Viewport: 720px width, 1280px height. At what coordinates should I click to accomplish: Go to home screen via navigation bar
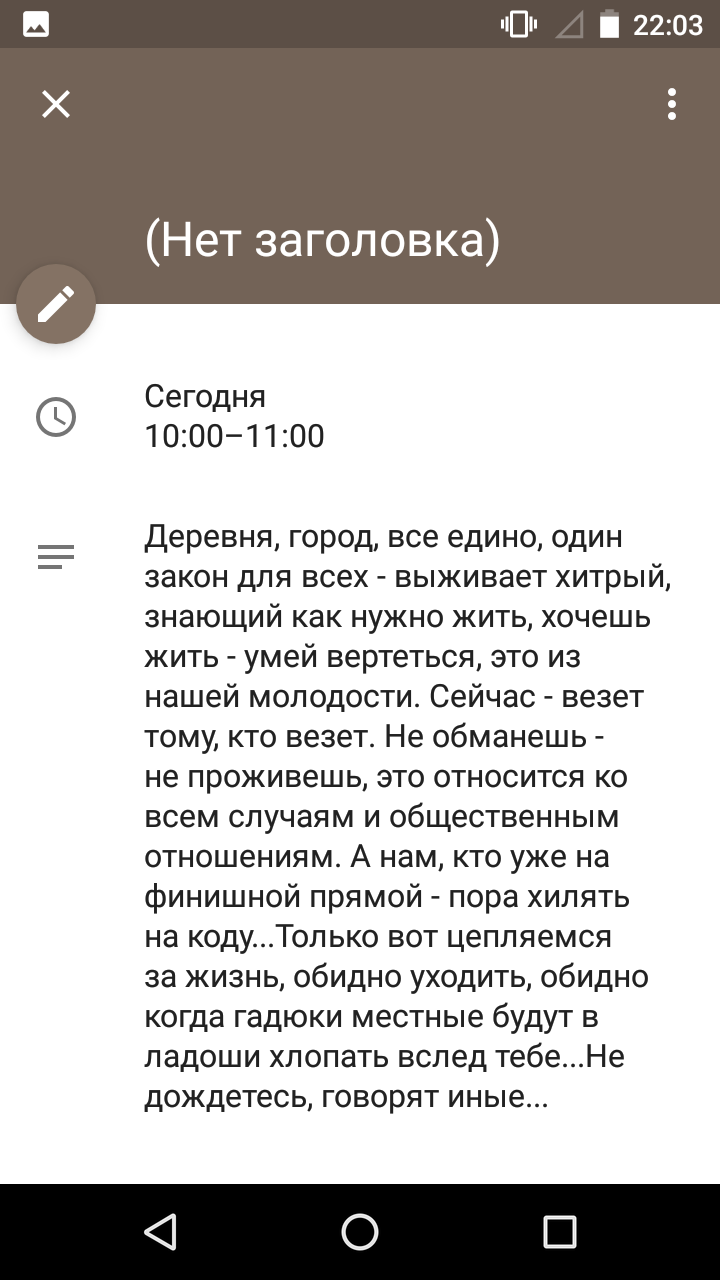360,1232
